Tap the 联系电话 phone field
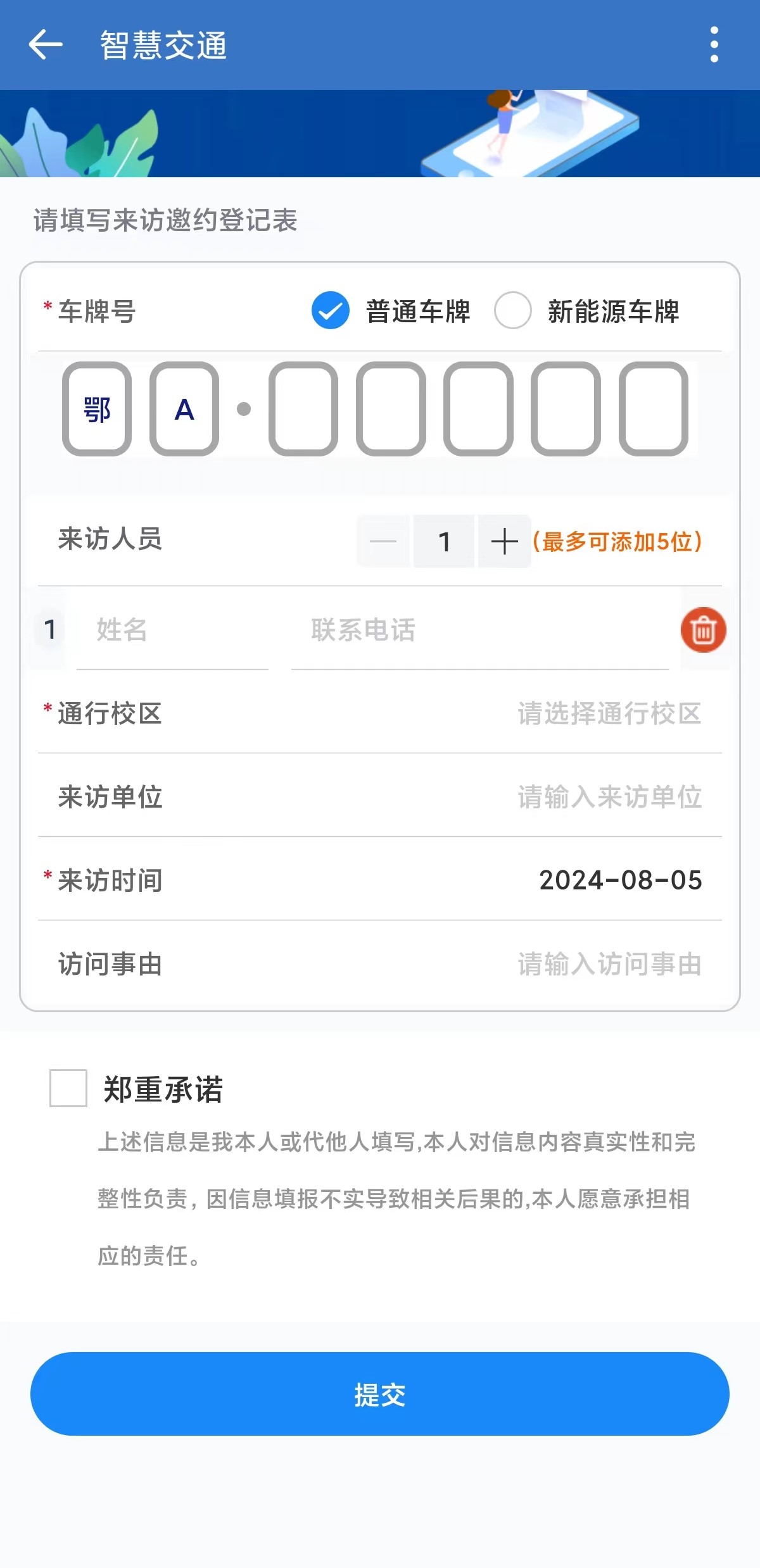The width and height of the screenshot is (760, 1568). (x=479, y=630)
